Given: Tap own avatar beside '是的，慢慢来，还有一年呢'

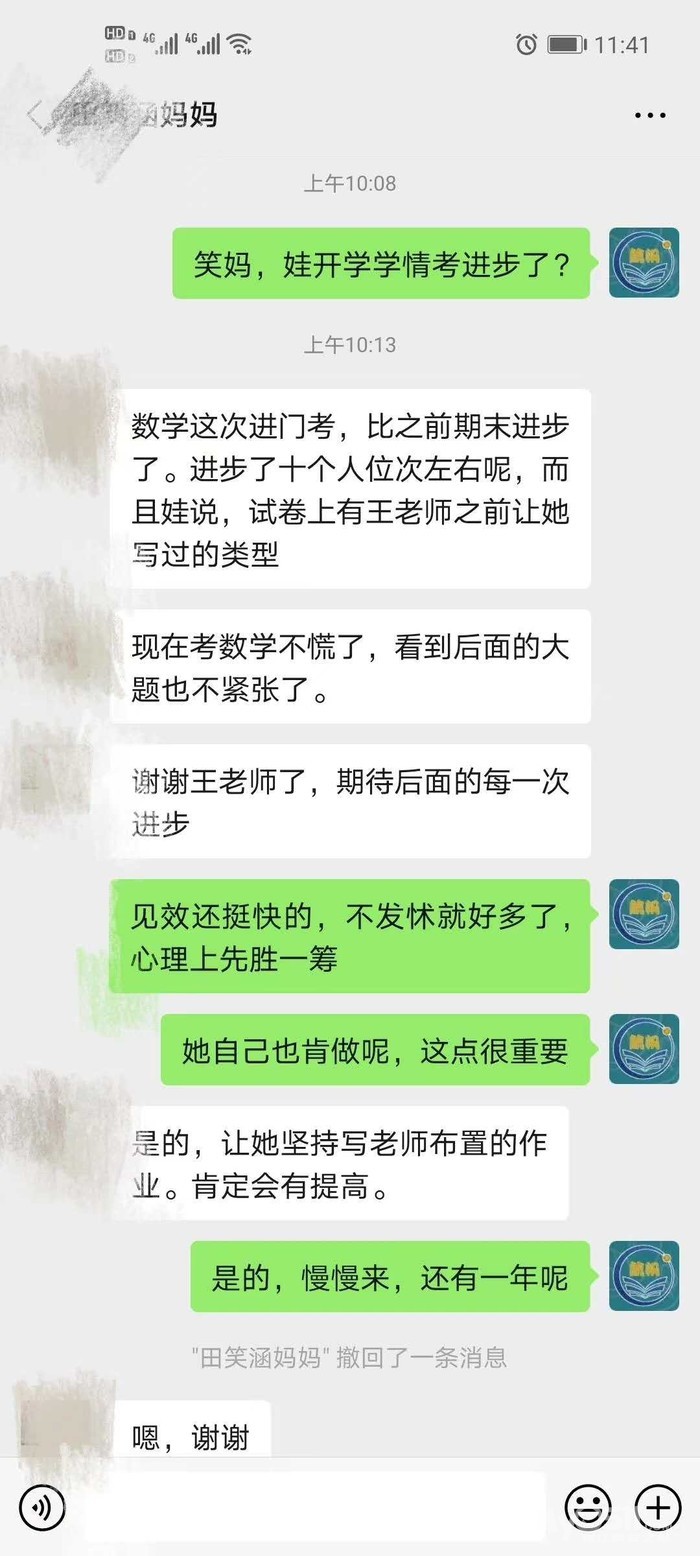Looking at the screenshot, I should (x=644, y=1276).
